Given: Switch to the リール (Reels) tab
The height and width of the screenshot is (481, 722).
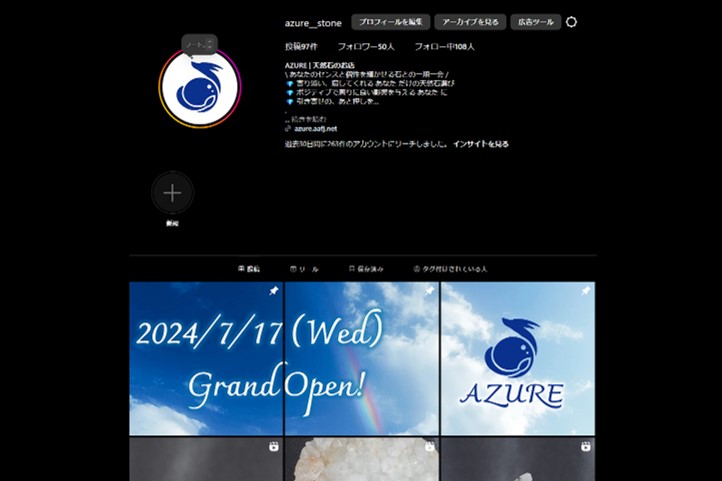Looking at the screenshot, I should click(304, 269).
